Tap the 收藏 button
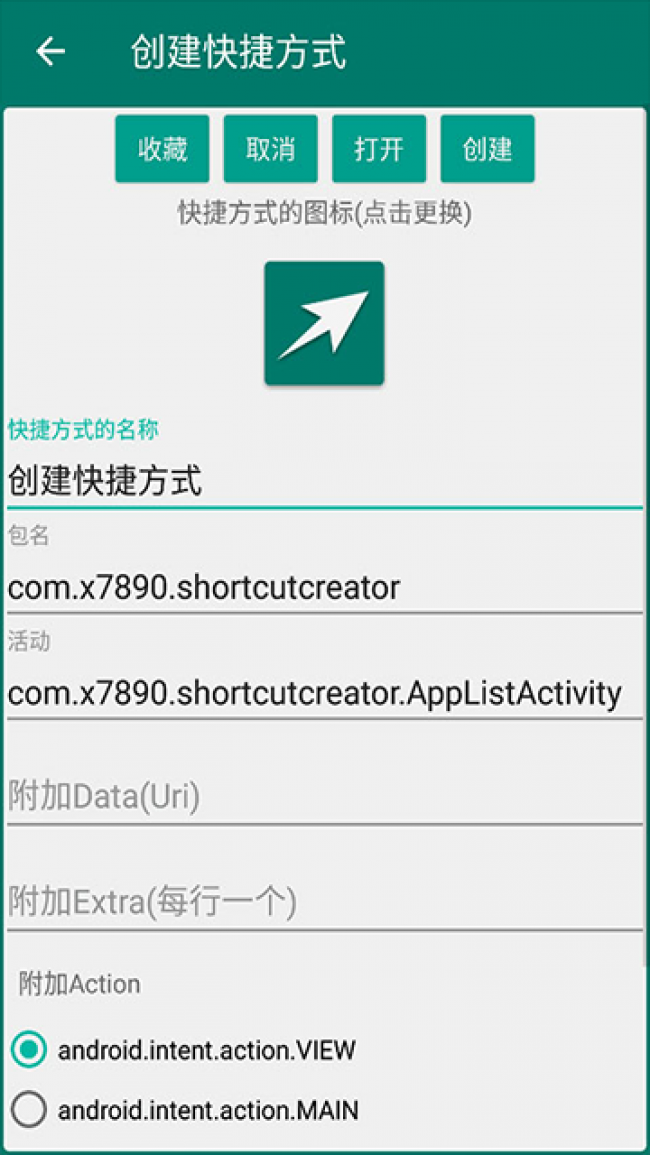 point(162,149)
